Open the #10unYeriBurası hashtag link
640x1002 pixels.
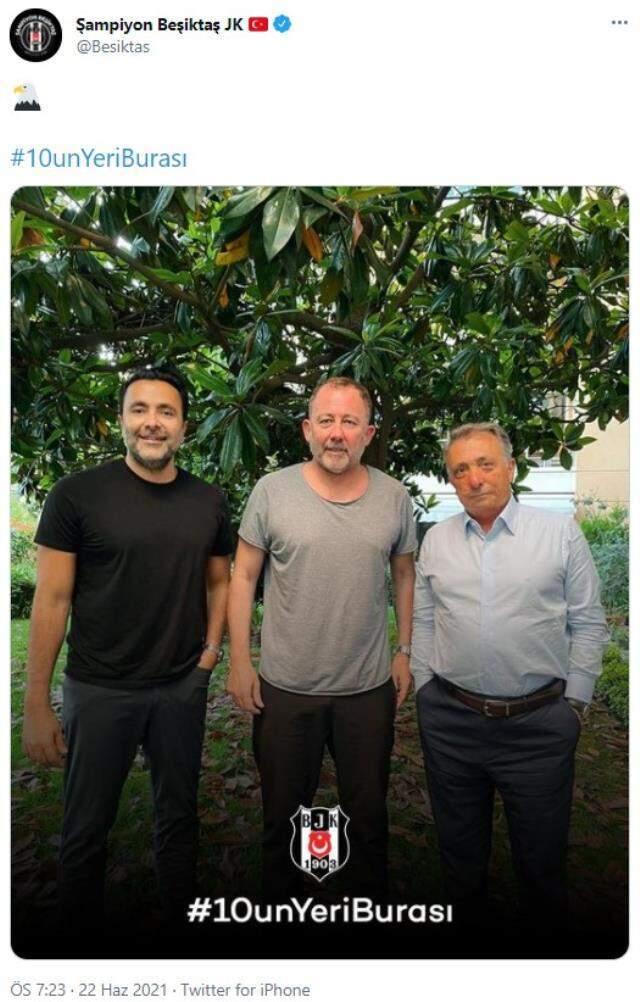click(x=98, y=158)
